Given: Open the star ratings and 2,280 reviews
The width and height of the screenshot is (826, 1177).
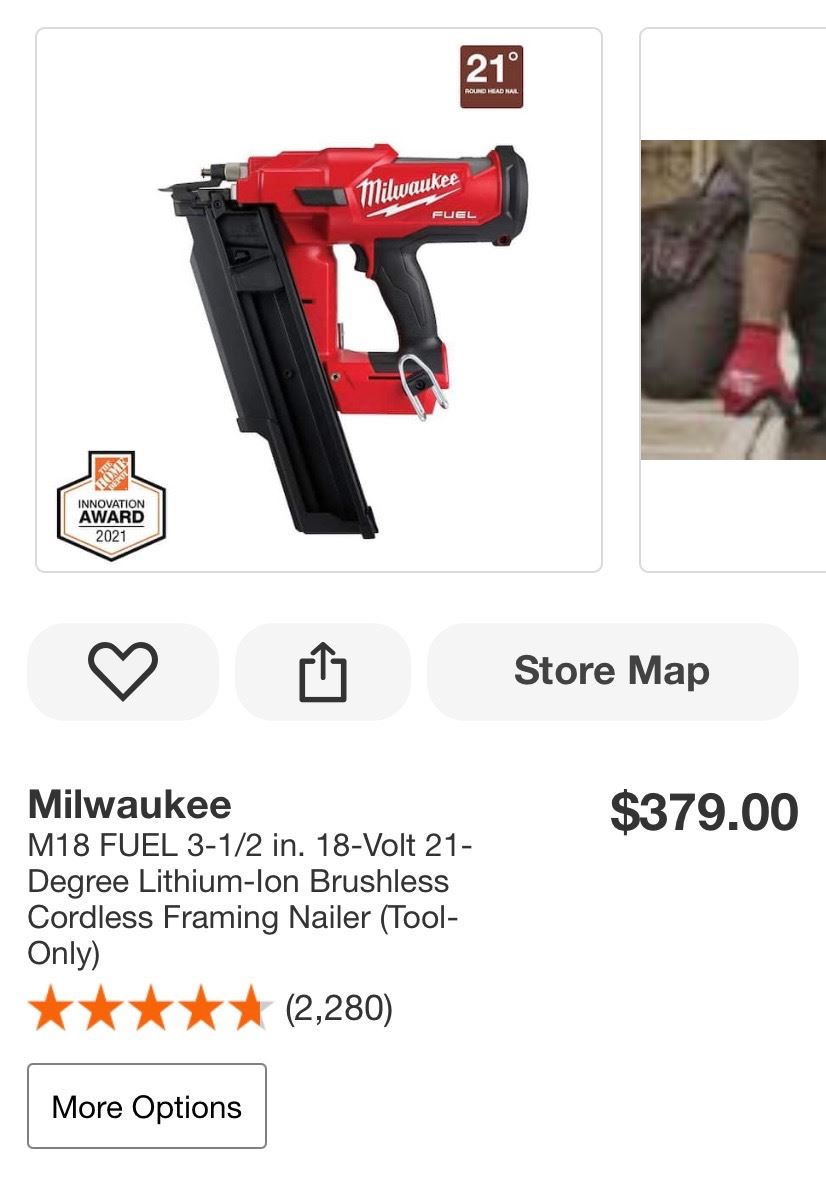Looking at the screenshot, I should [x=210, y=1008].
